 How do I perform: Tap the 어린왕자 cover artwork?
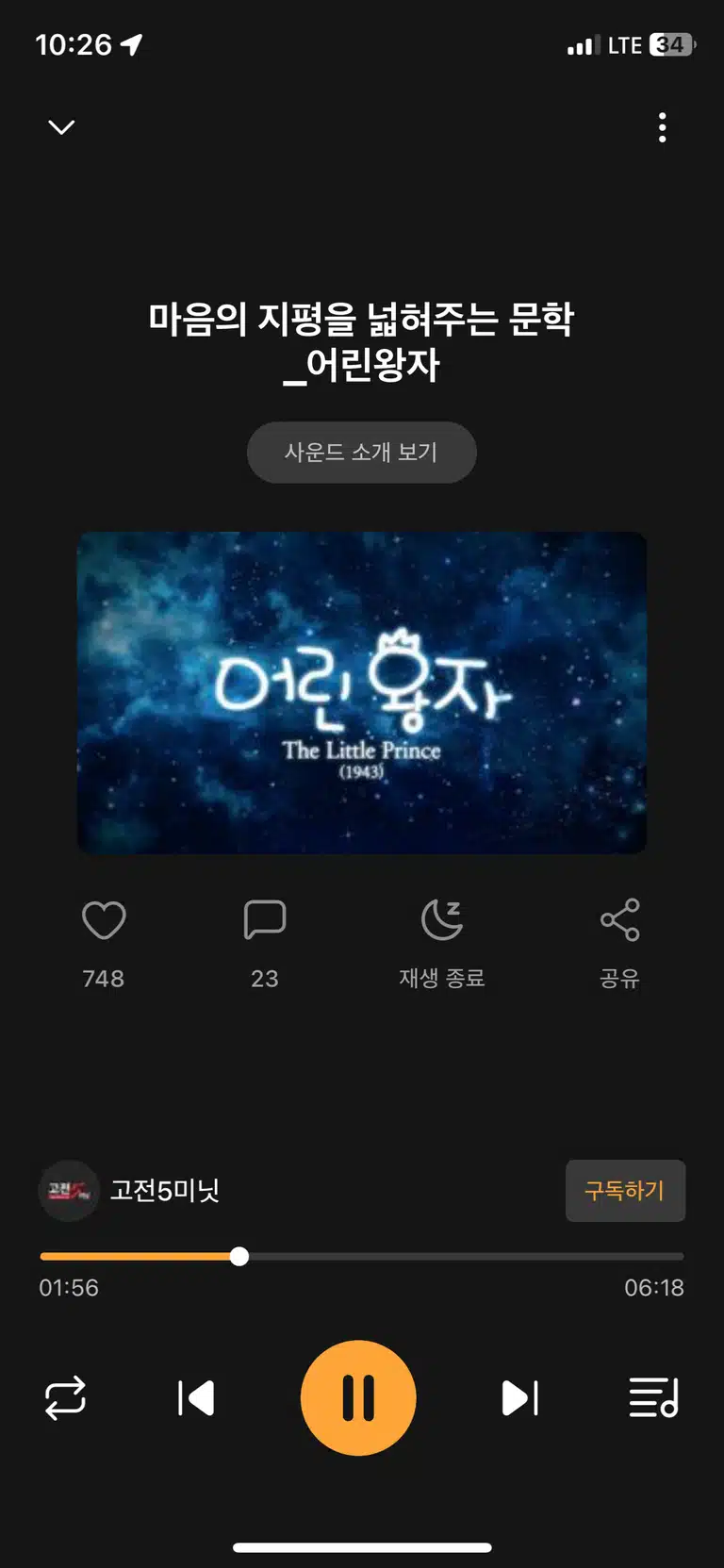point(362,693)
